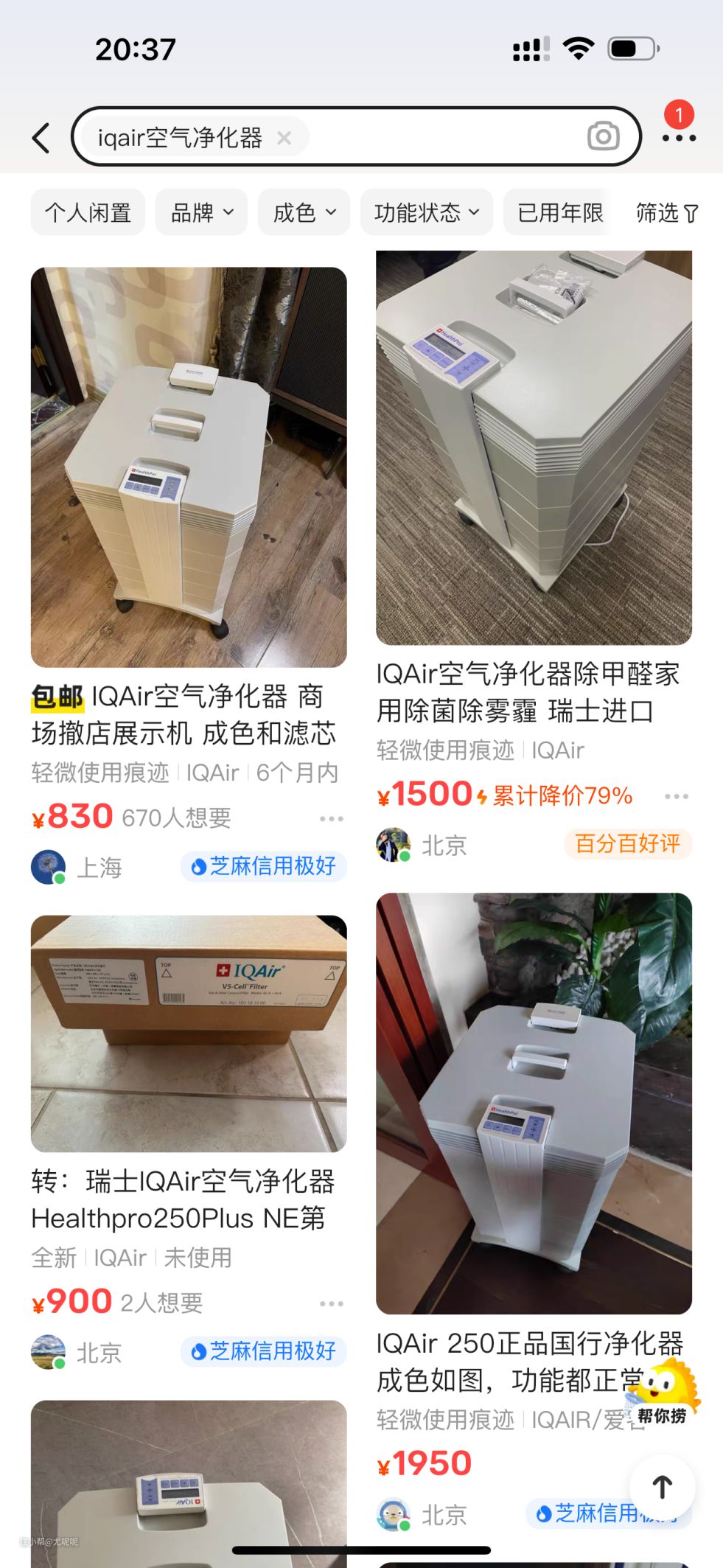Open more options on the ¥1500 listing
Screen dimensions: 723x1568
676,796
